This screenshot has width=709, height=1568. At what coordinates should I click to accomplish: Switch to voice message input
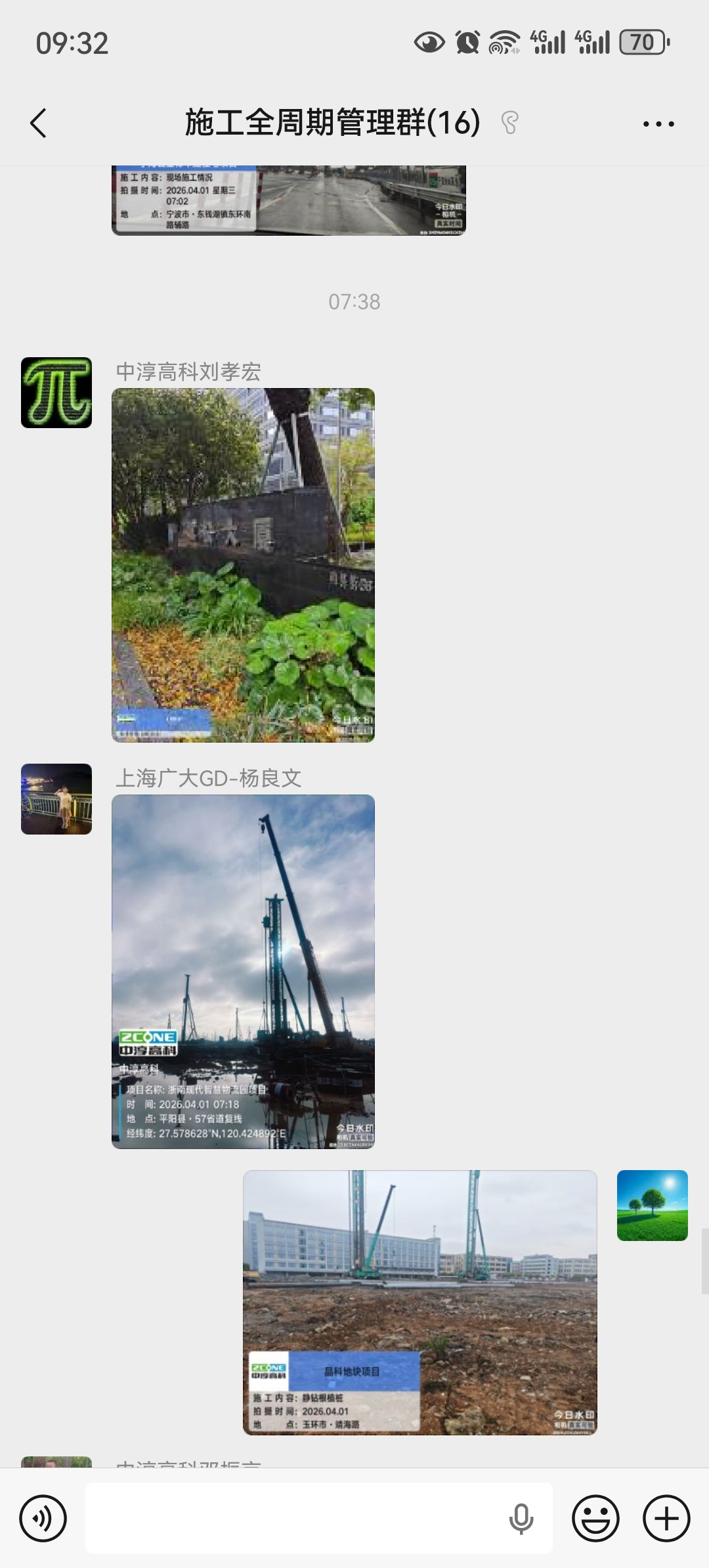pyautogui.click(x=43, y=1518)
